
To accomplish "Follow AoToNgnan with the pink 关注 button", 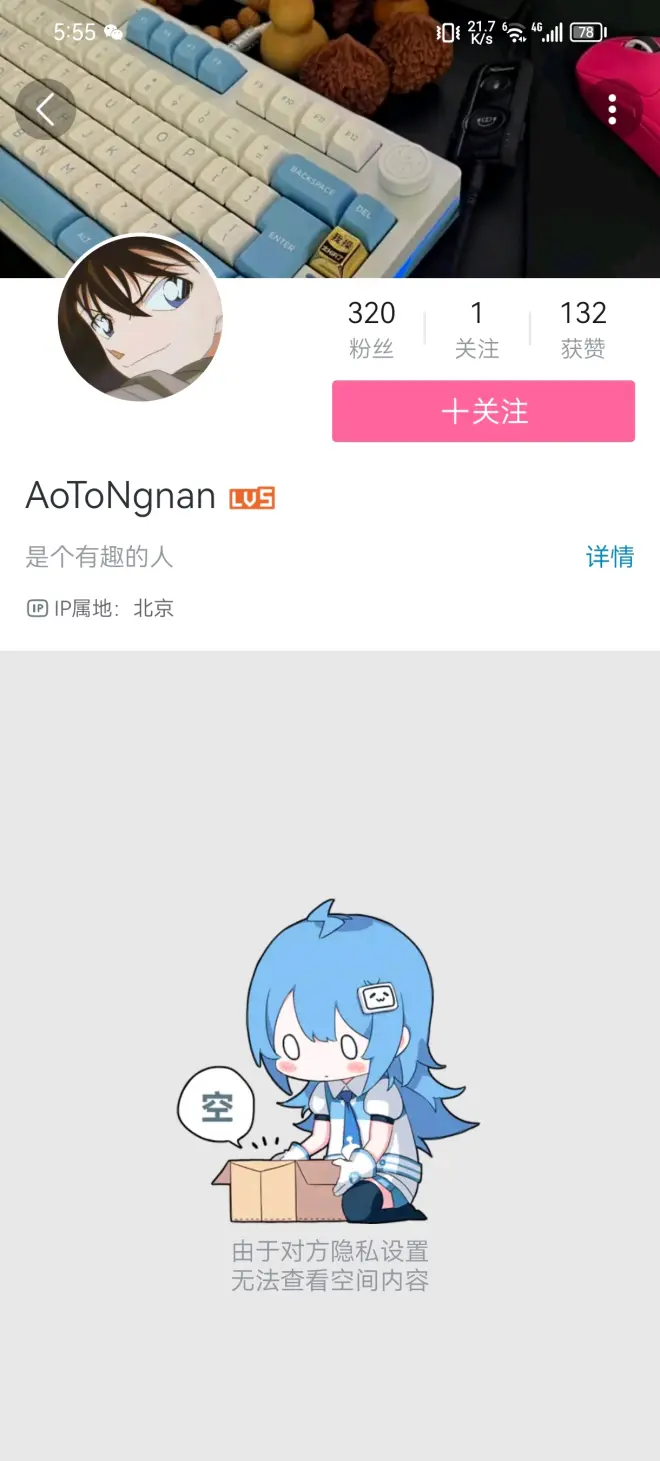I will point(483,411).
